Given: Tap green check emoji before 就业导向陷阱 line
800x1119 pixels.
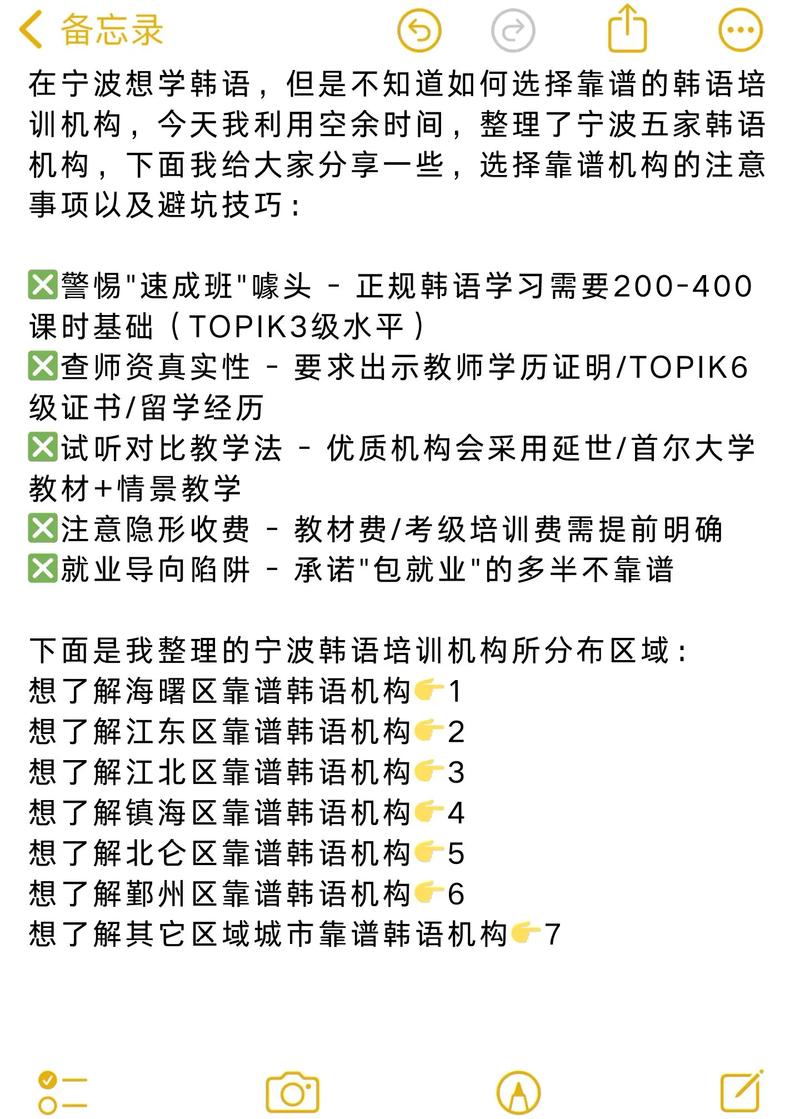Looking at the screenshot, I should click(43, 568).
